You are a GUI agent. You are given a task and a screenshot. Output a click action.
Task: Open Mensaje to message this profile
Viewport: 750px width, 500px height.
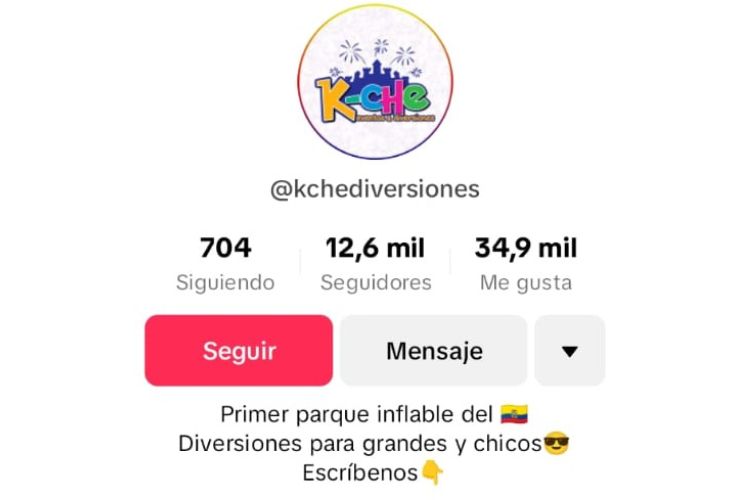[433, 351]
